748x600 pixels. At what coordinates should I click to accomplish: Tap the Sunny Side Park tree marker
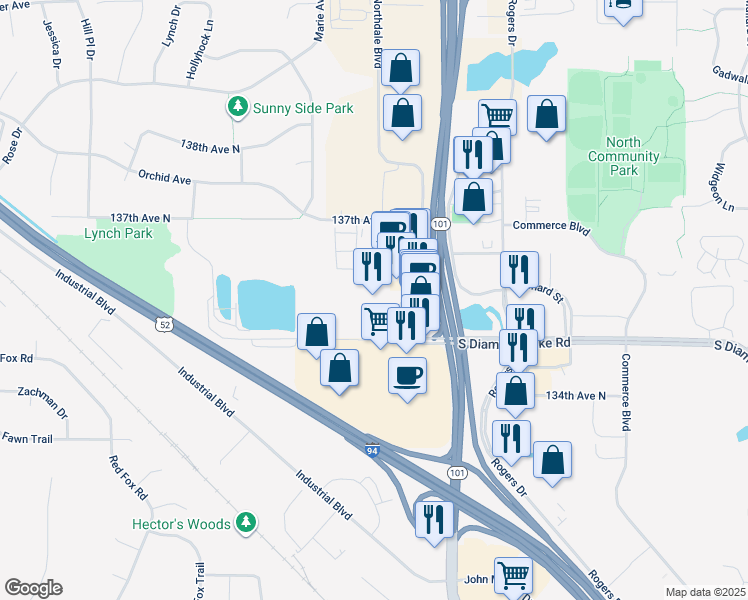point(237,107)
